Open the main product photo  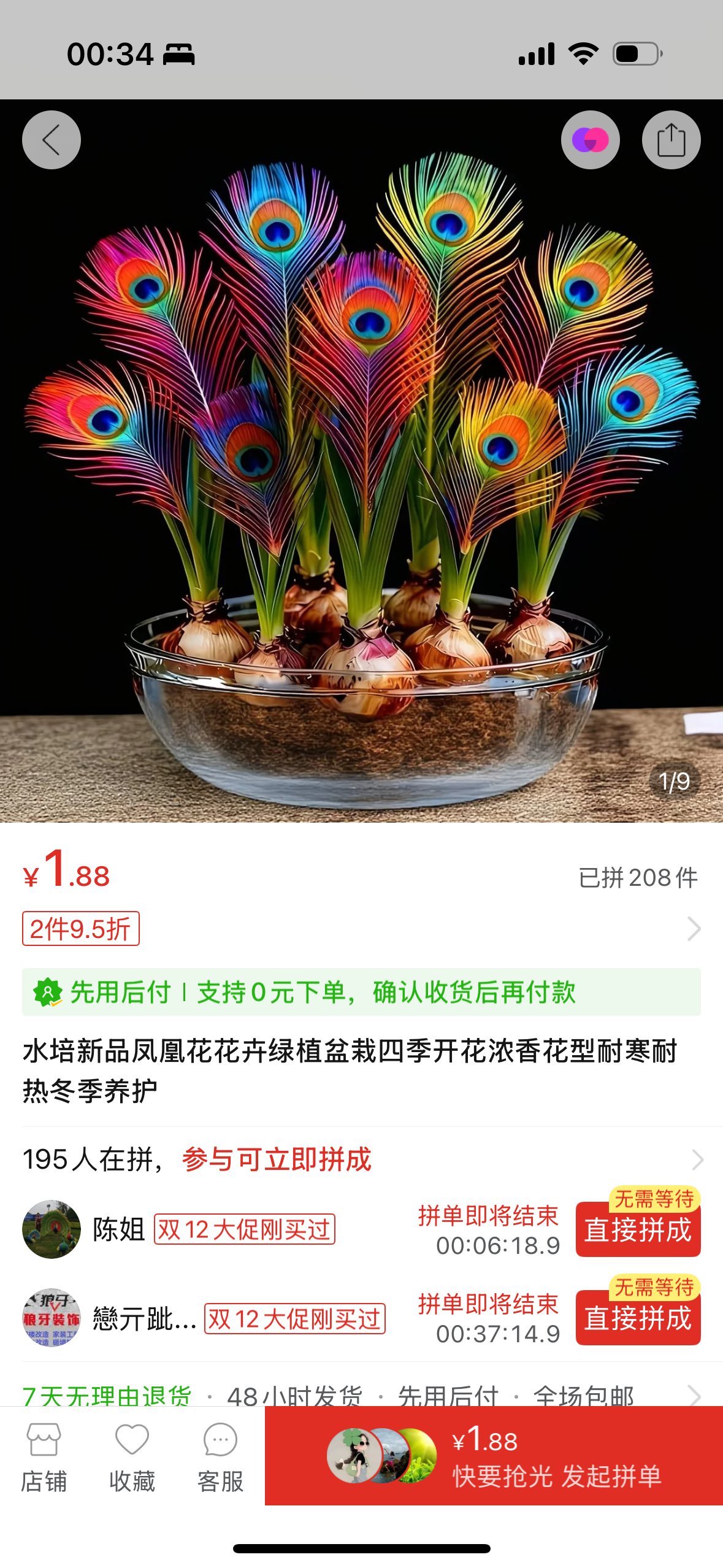click(x=361, y=460)
